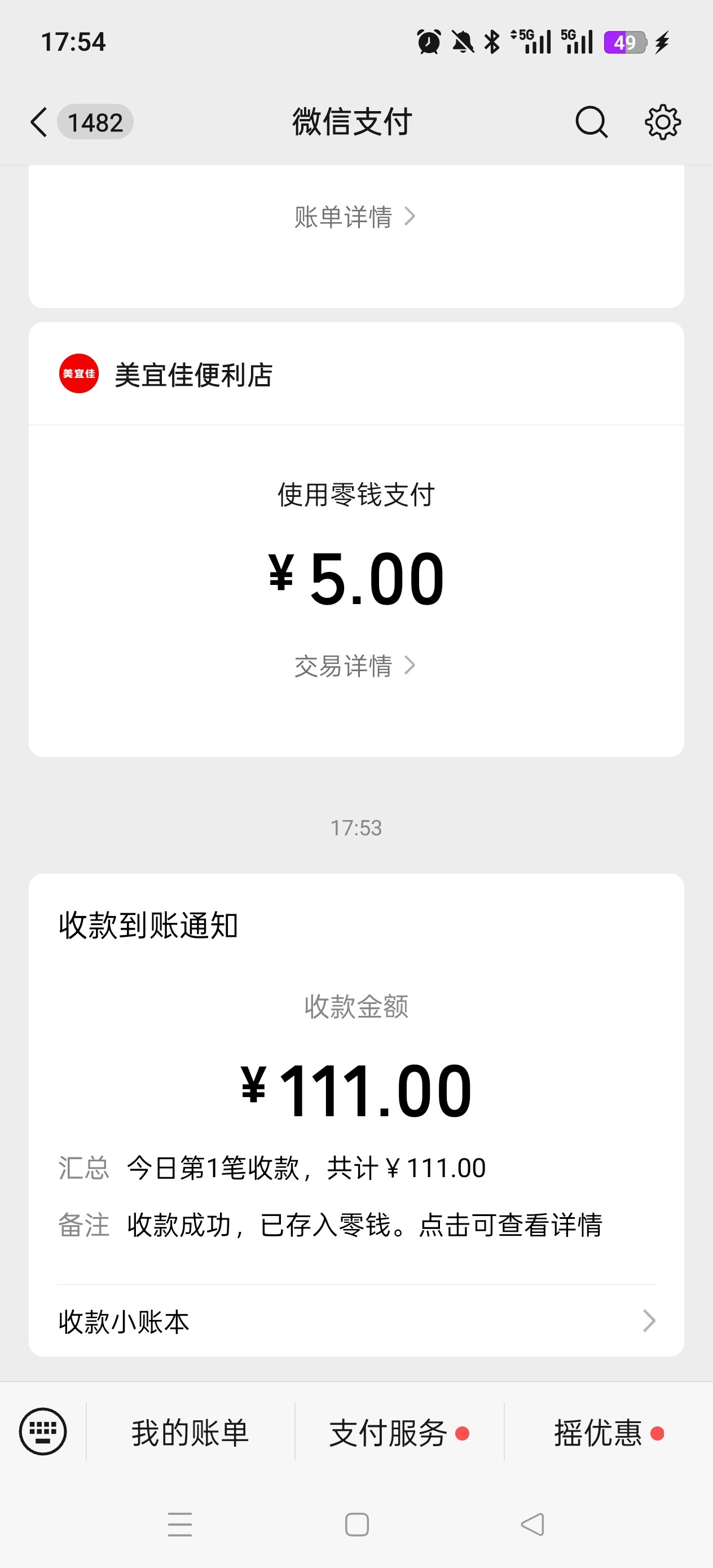The width and height of the screenshot is (713, 1568).
Task: Tap the system home button
Action: pyautogui.click(x=357, y=1524)
